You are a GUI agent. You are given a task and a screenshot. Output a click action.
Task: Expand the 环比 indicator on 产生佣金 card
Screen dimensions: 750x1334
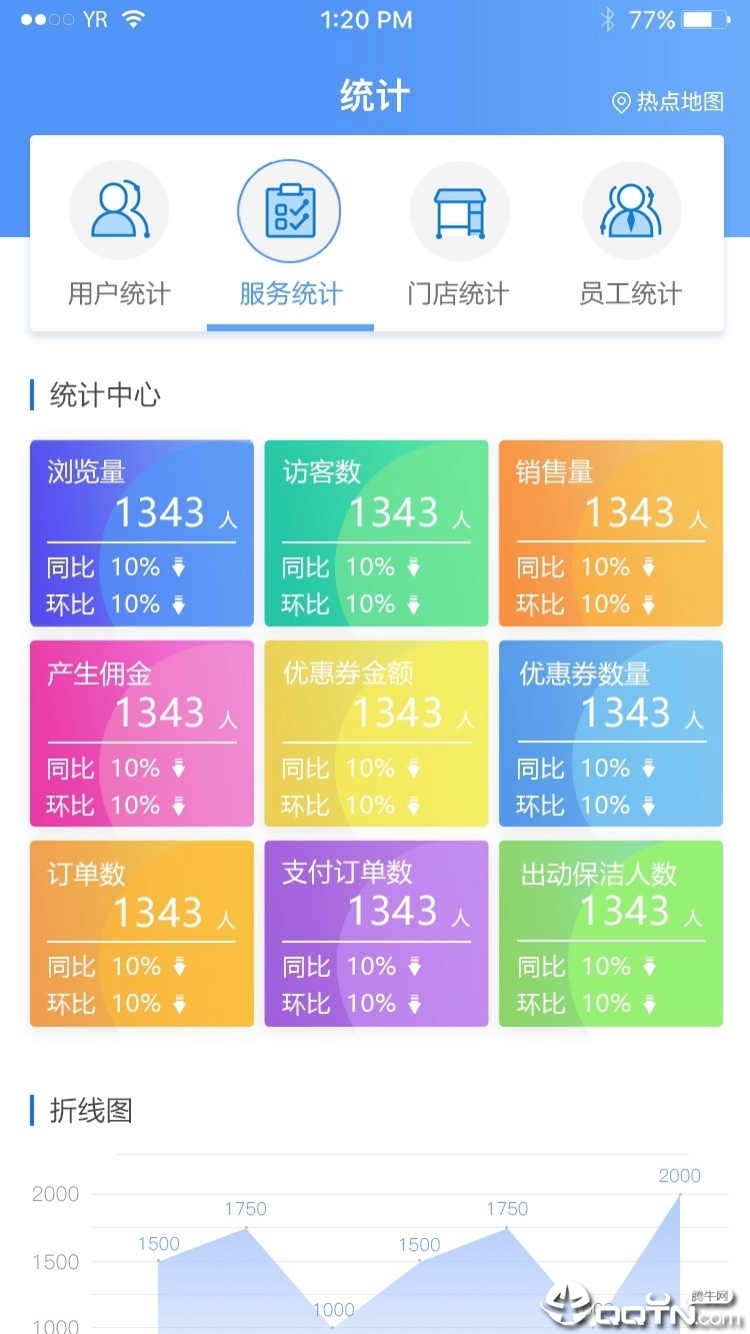(178, 804)
